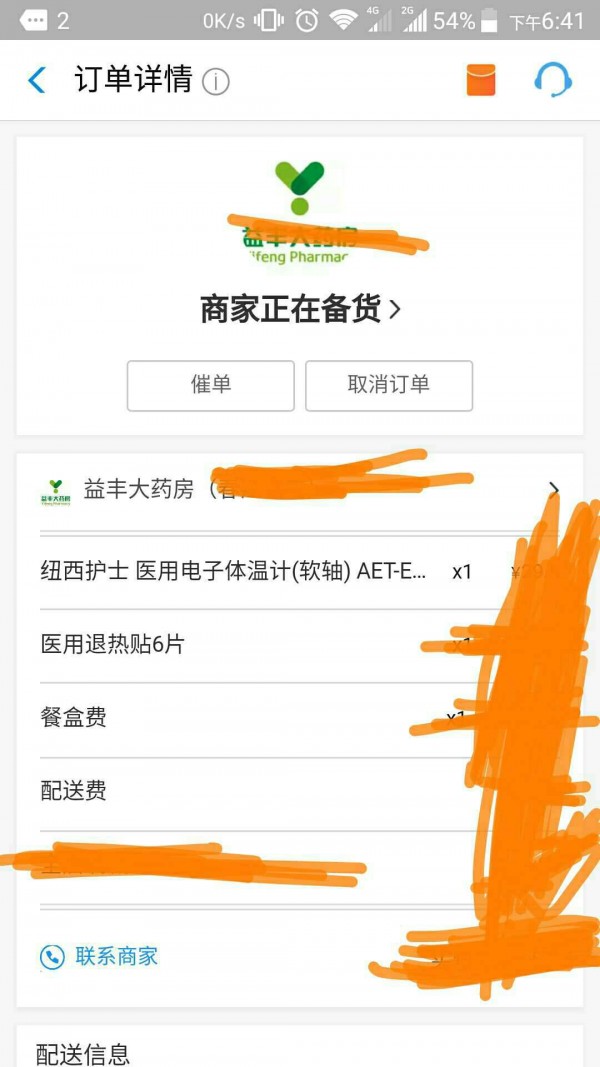The width and height of the screenshot is (600, 1067).
Task: Open the red envelope icon
Action: click(x=481, y=80)
